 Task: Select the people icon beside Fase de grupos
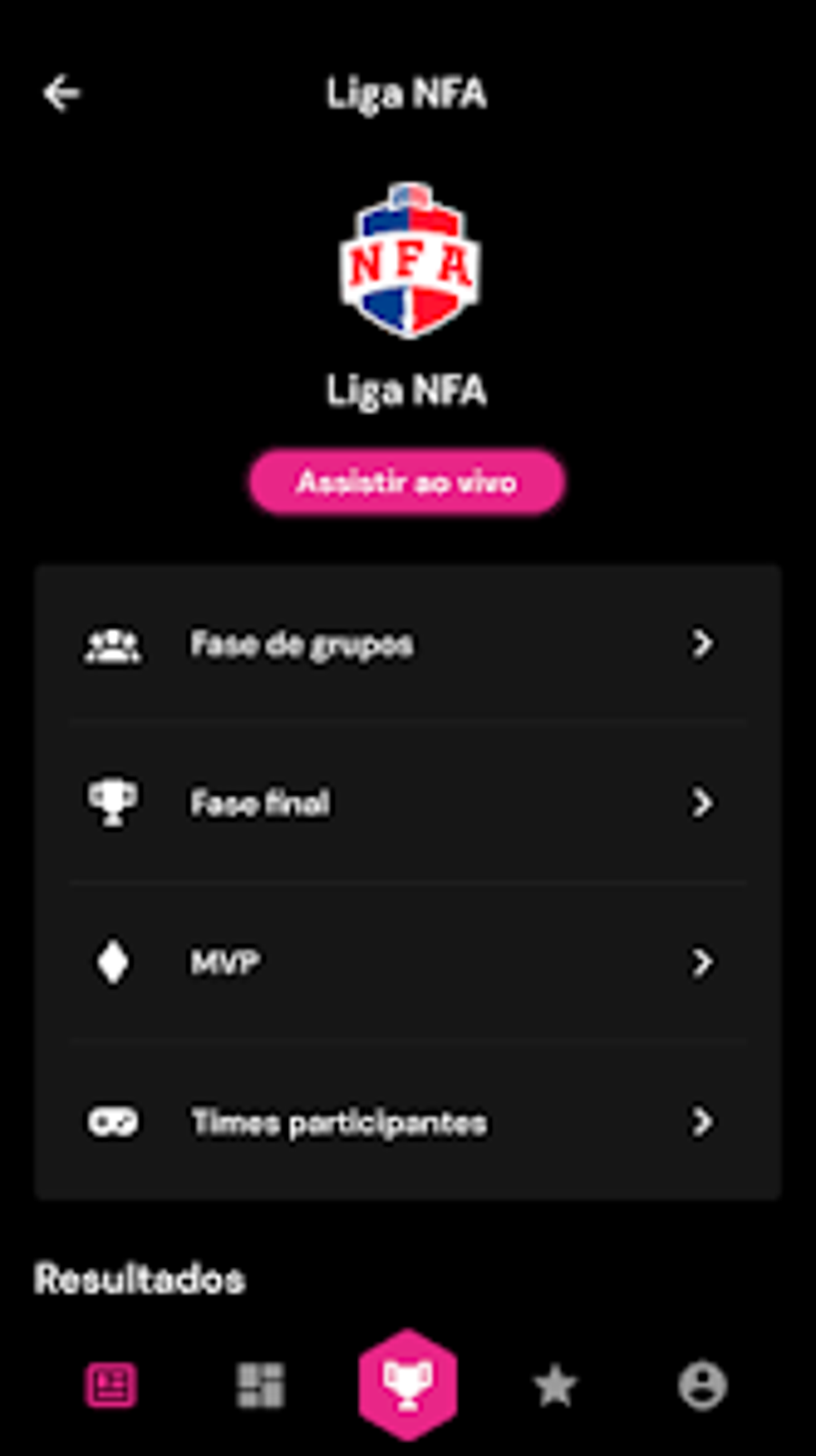pos(113,646)
